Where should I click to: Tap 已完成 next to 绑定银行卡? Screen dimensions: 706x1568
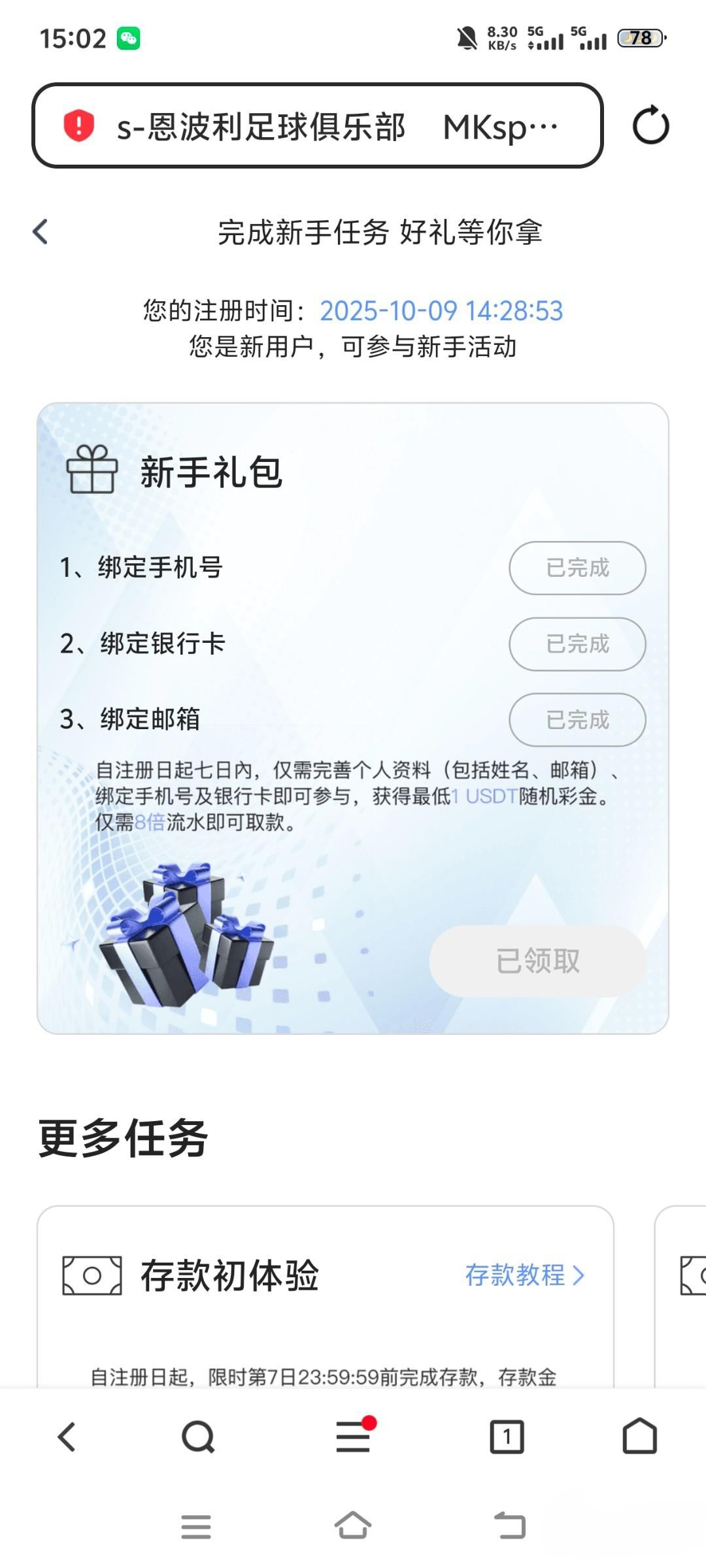(x=577, y=644)
